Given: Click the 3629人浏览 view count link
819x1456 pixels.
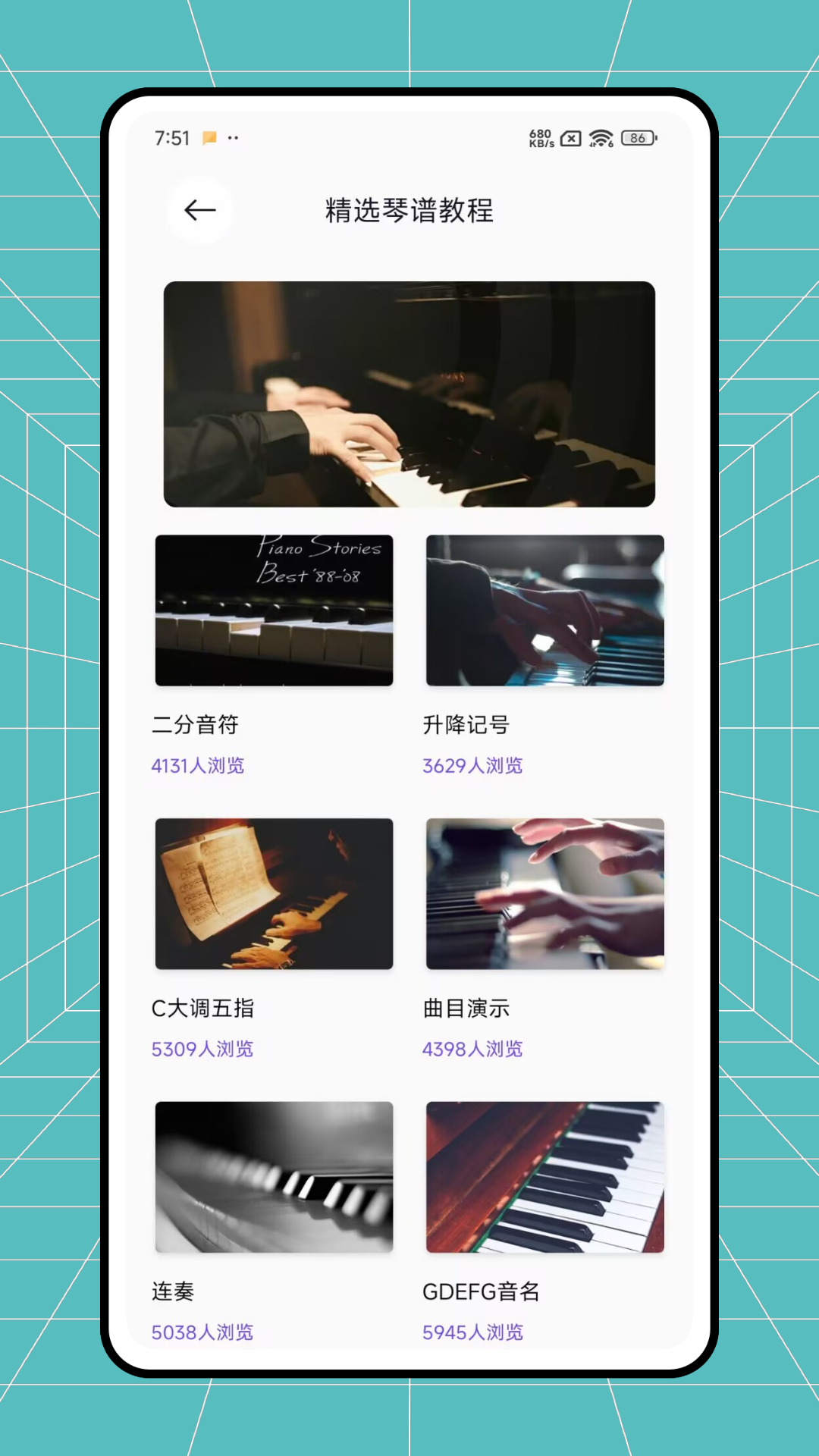Looking at the screenshot, I should (473, 766).
